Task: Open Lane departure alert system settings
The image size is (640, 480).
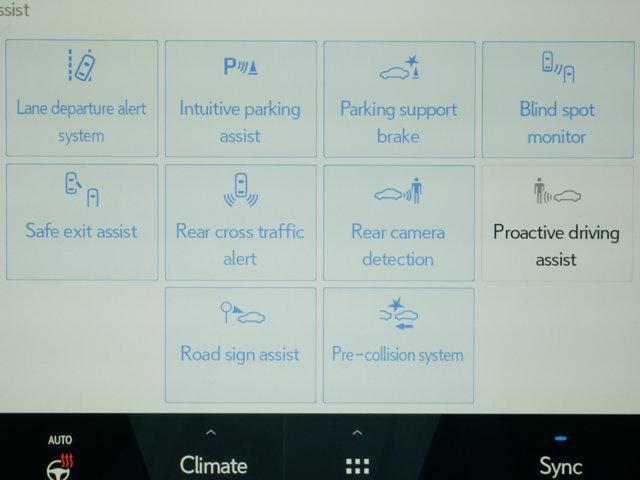Action: [x=81, y=99]
